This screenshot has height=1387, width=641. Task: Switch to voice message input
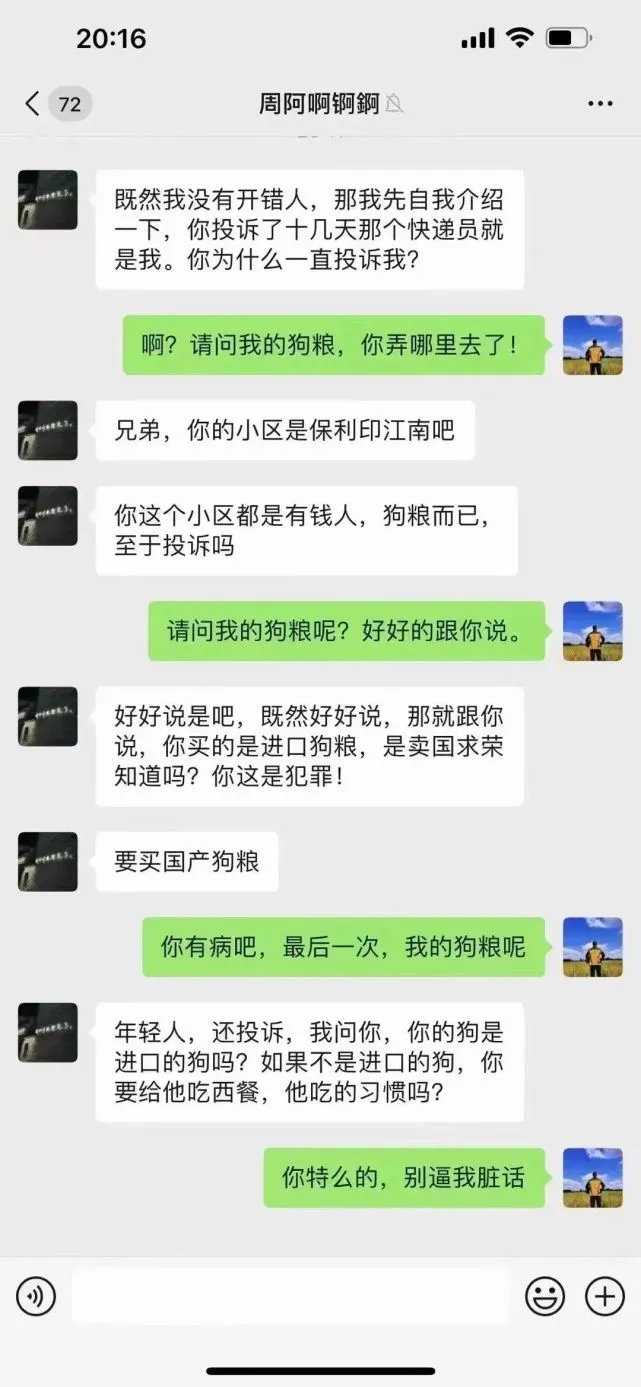pos(36,1298)
